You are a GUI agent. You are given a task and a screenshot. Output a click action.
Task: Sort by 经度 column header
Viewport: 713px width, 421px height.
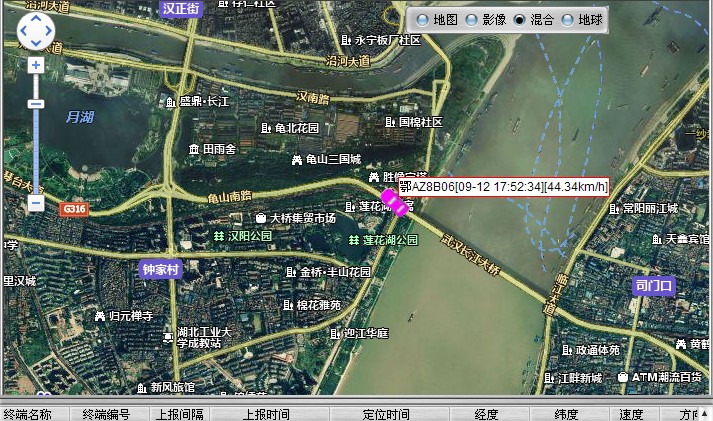pyautogui.click(x=486, y=414)
